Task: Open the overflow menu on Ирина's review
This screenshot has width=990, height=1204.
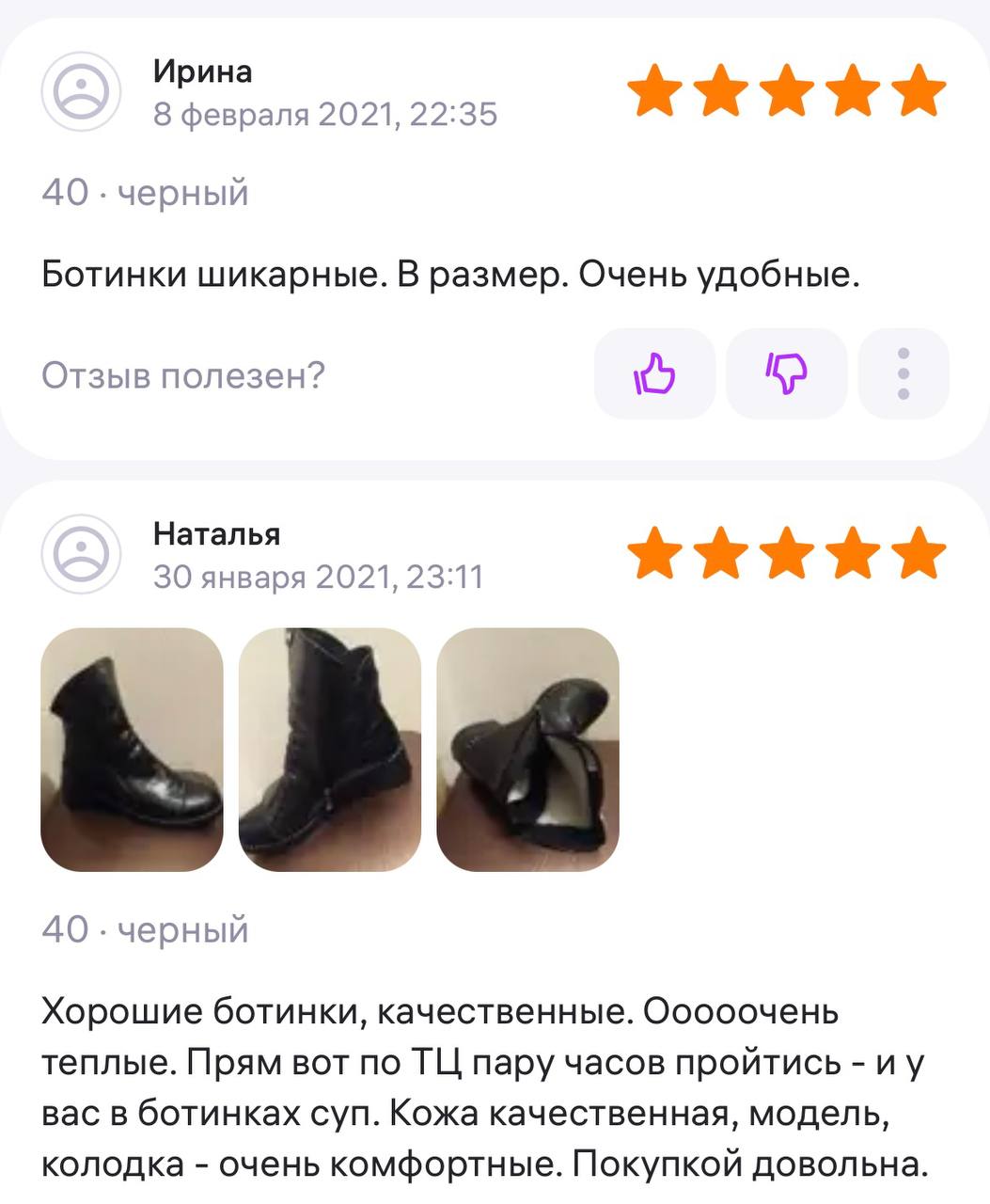Action: click(x=904, y=374)
